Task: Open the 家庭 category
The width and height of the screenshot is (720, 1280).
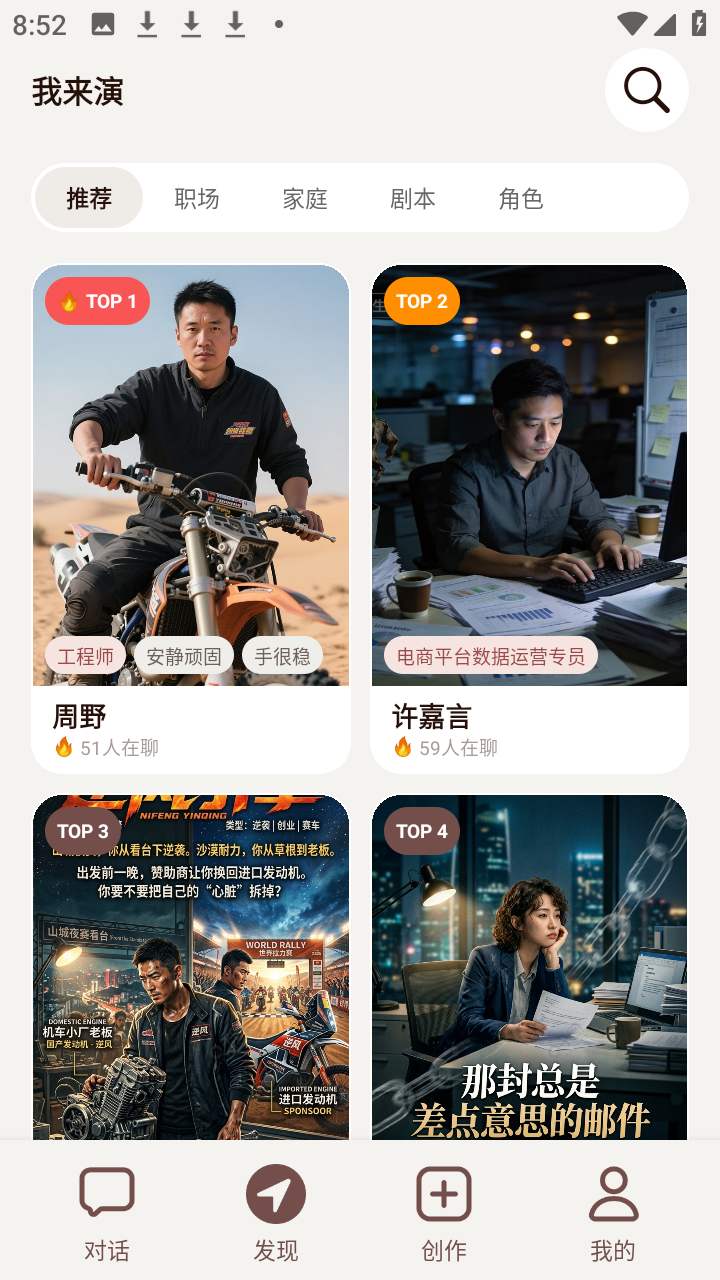Action: [304, 198]
